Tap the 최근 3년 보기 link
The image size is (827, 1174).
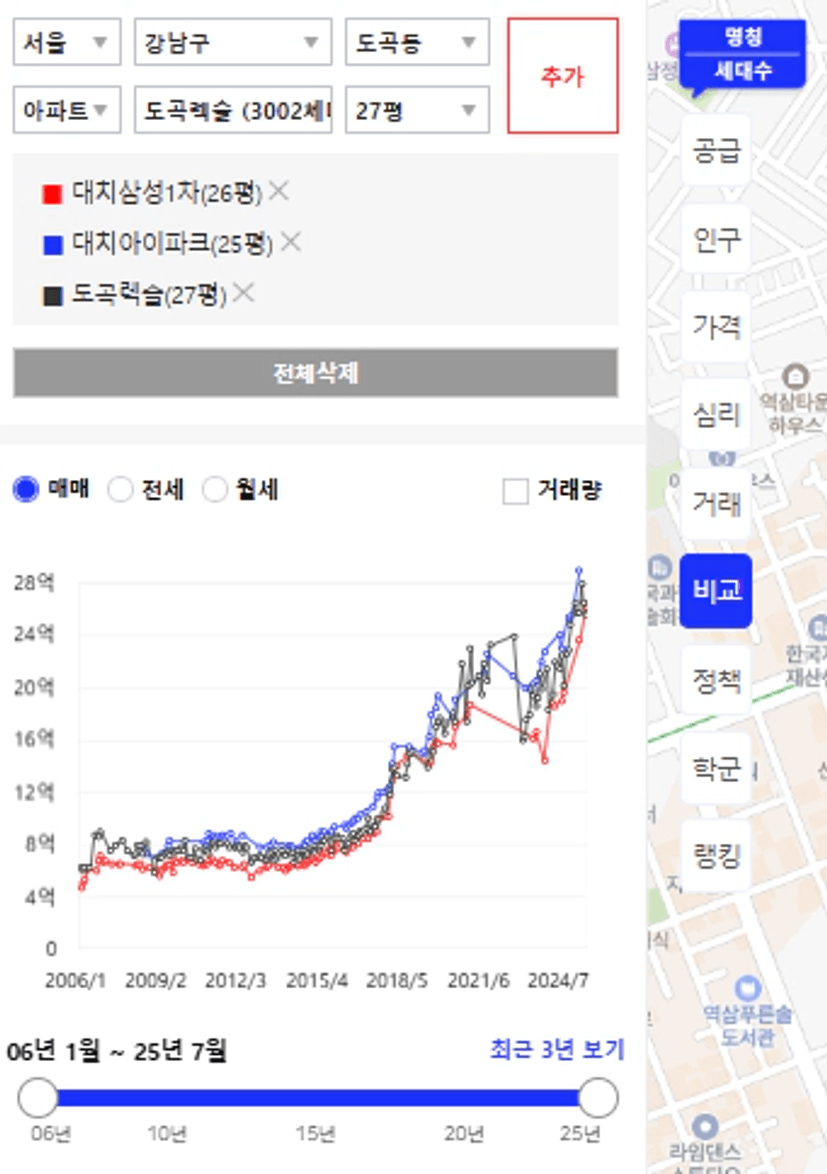[556, 1049]
